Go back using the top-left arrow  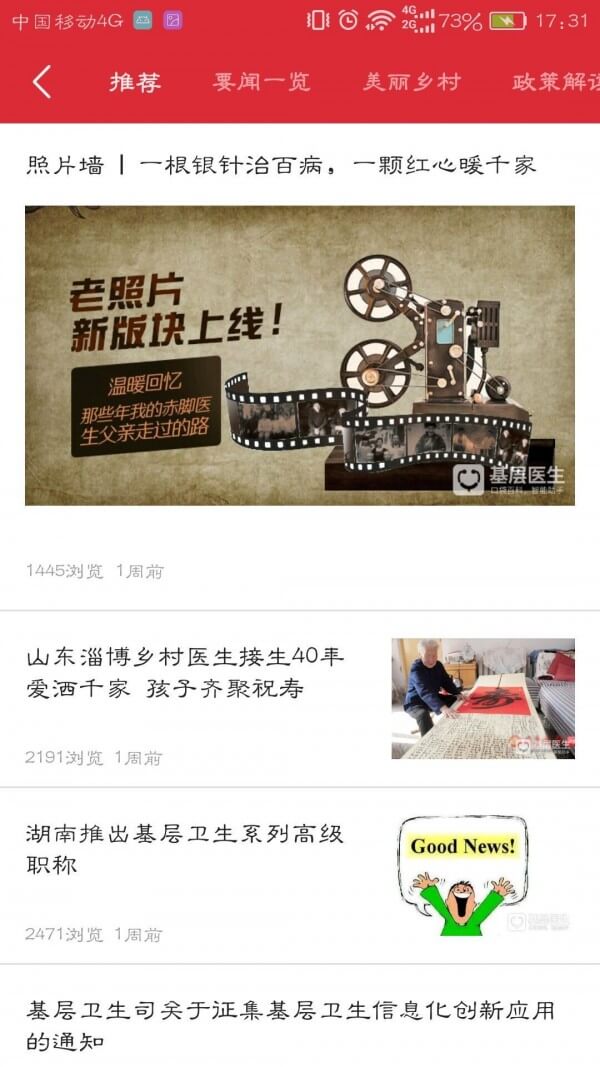point(41,82)
